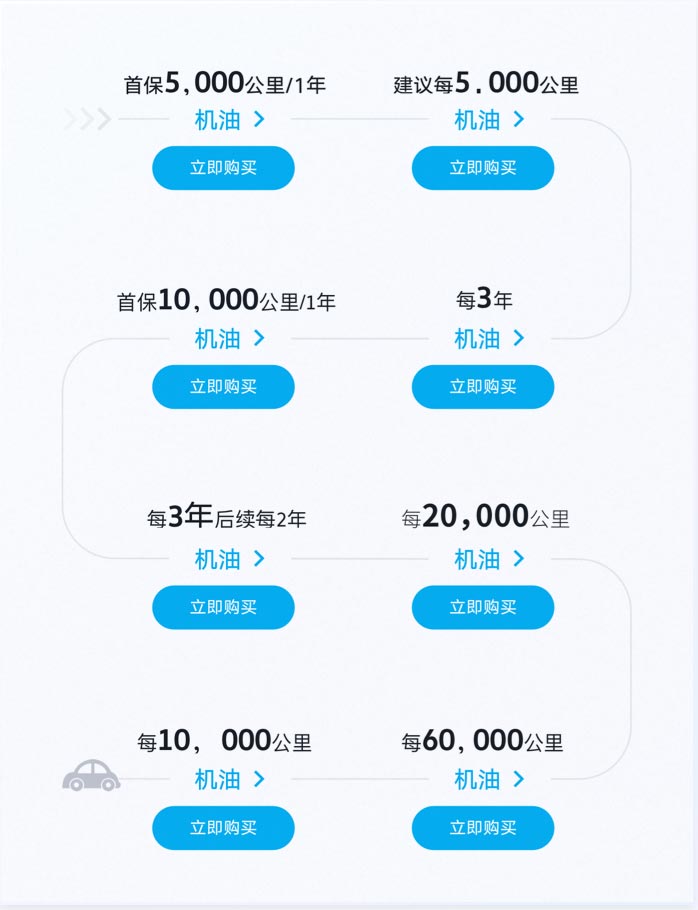Open 机油 link under 每20,000公里
Image resolution: width=698 pixels, height=910 pixels.
pyautogui.click(x=489, y=559)
